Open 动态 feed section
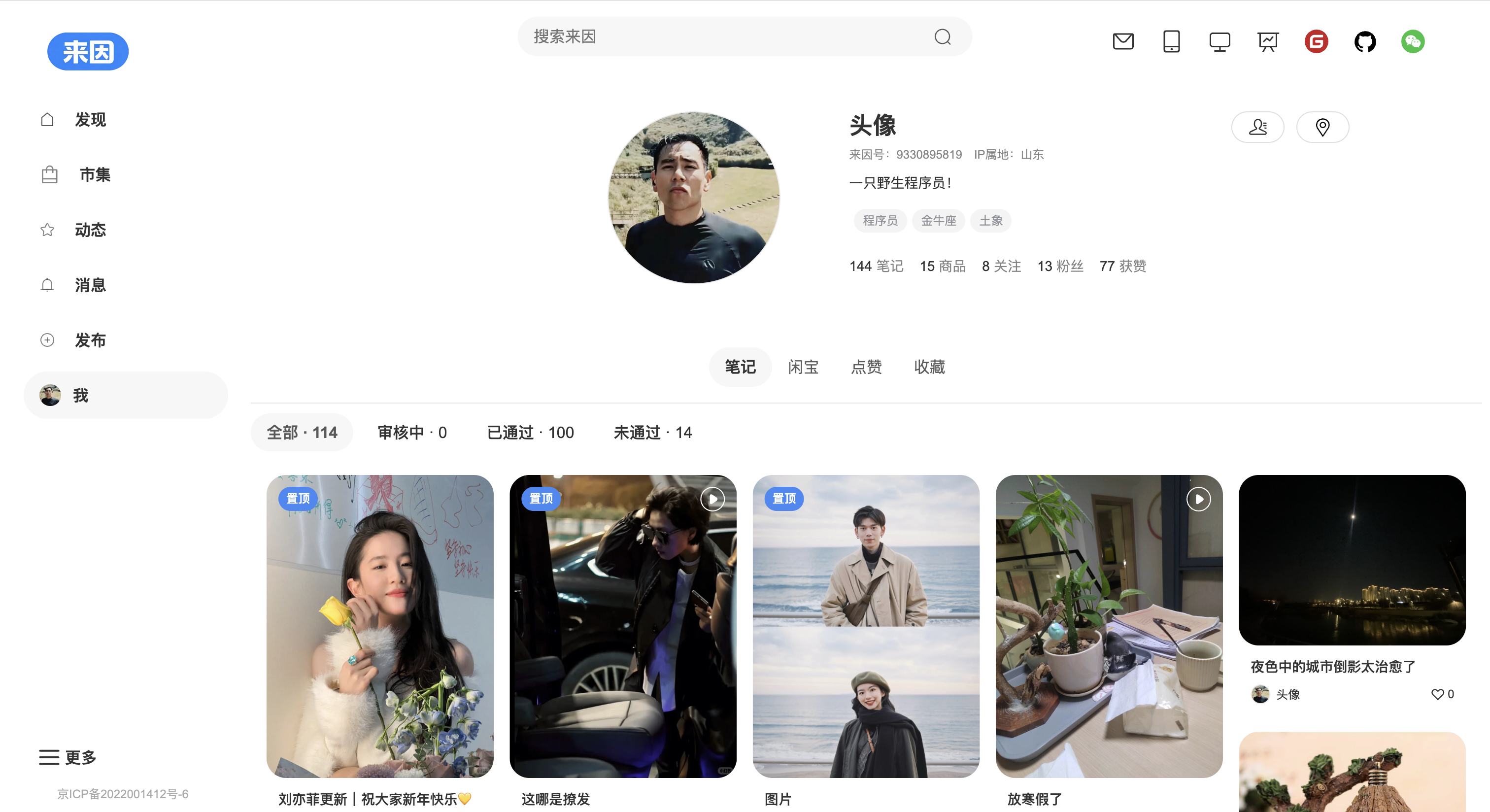1490x812 pixels. [x=90, y=230]
